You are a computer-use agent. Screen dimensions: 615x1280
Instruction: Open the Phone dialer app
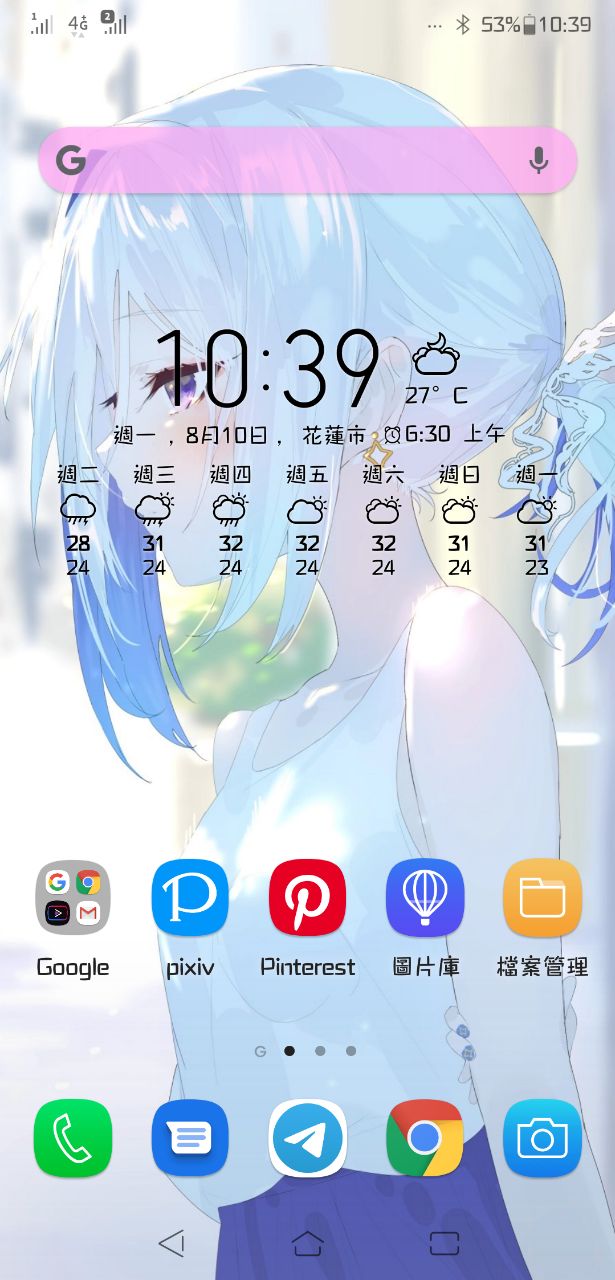click(x=73, y=1138)
